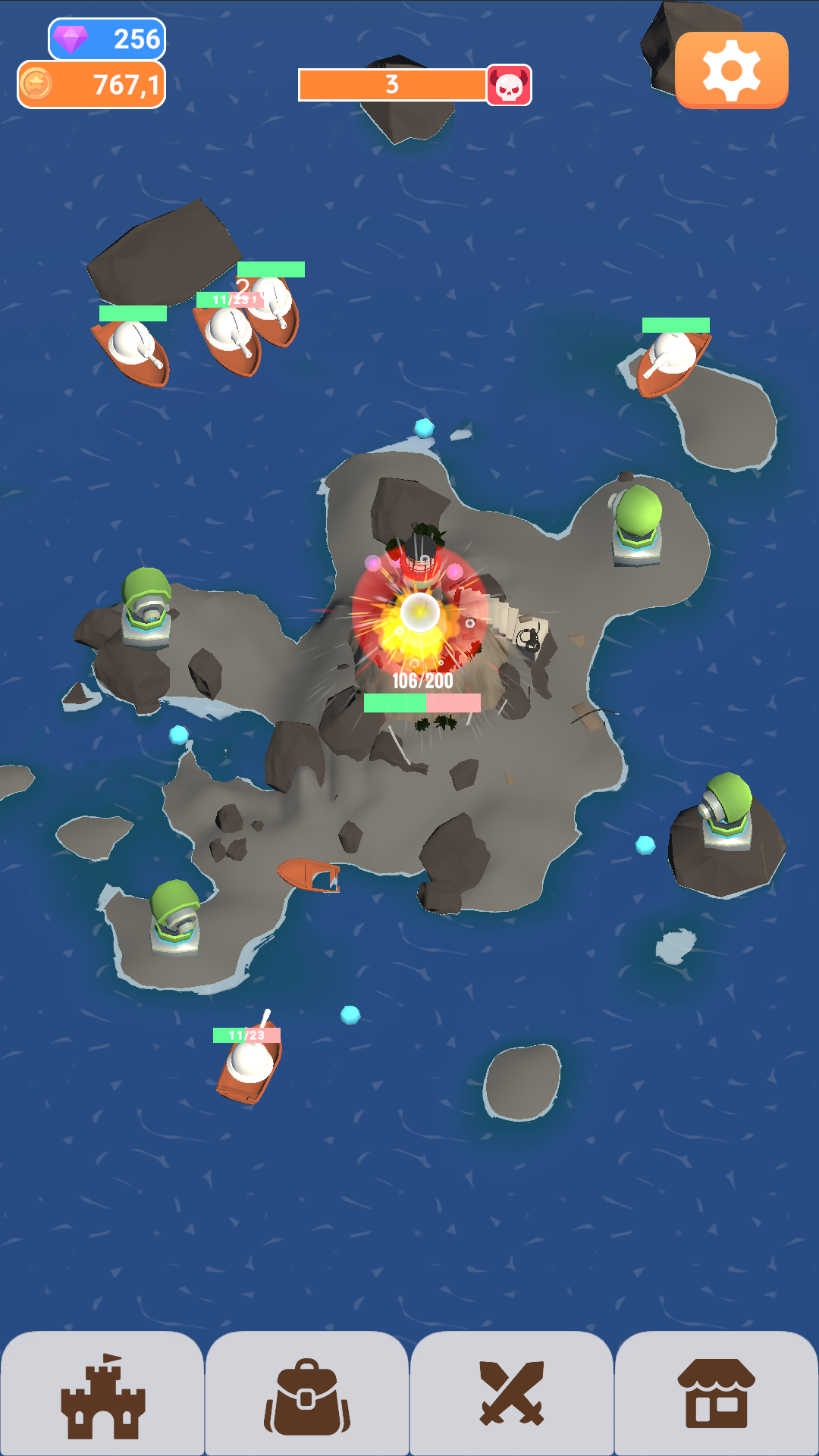Viewport: 819px width, 1456px height.
Task: Switch to the crossed swords battle tab
Action: [x=512, y=1395]
